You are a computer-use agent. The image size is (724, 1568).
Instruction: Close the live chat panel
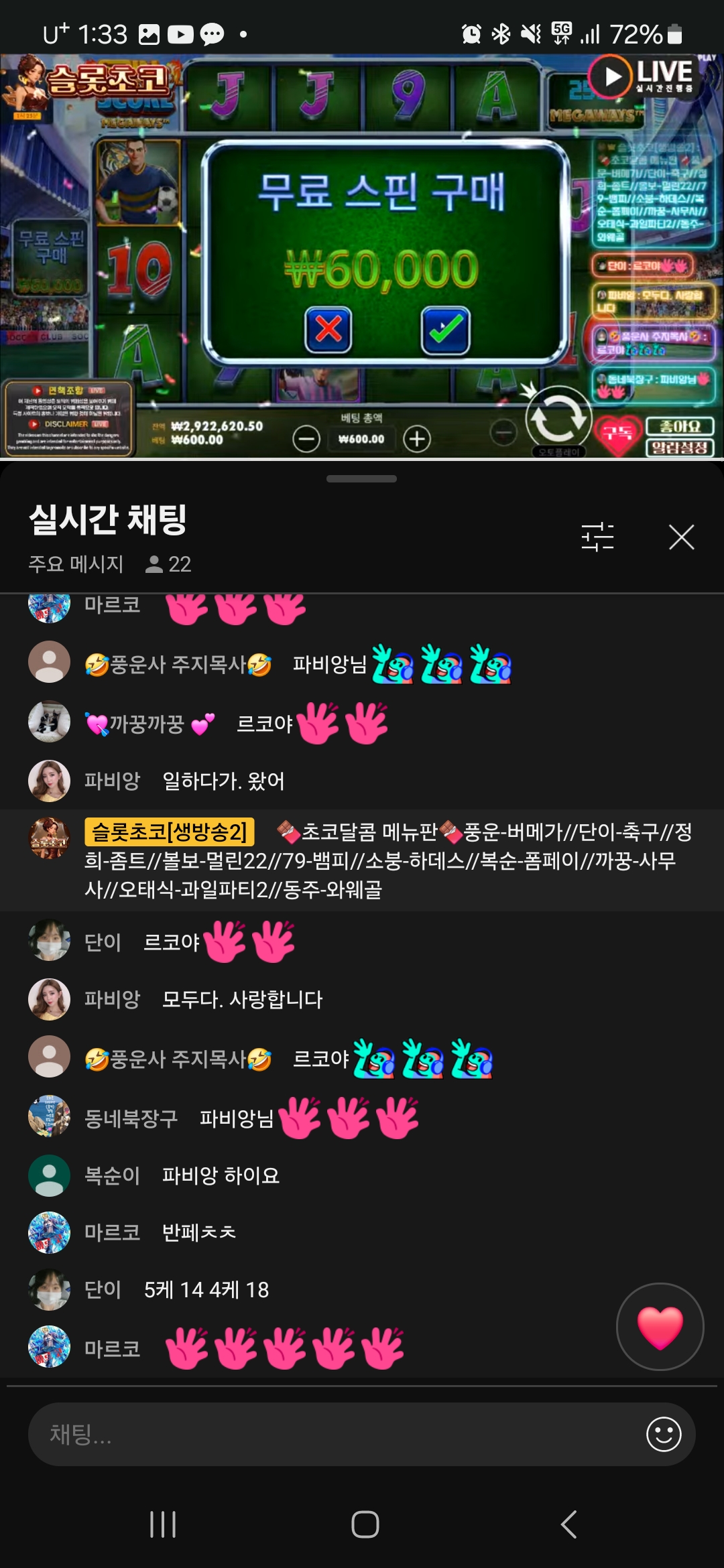[x=681, y=537]
